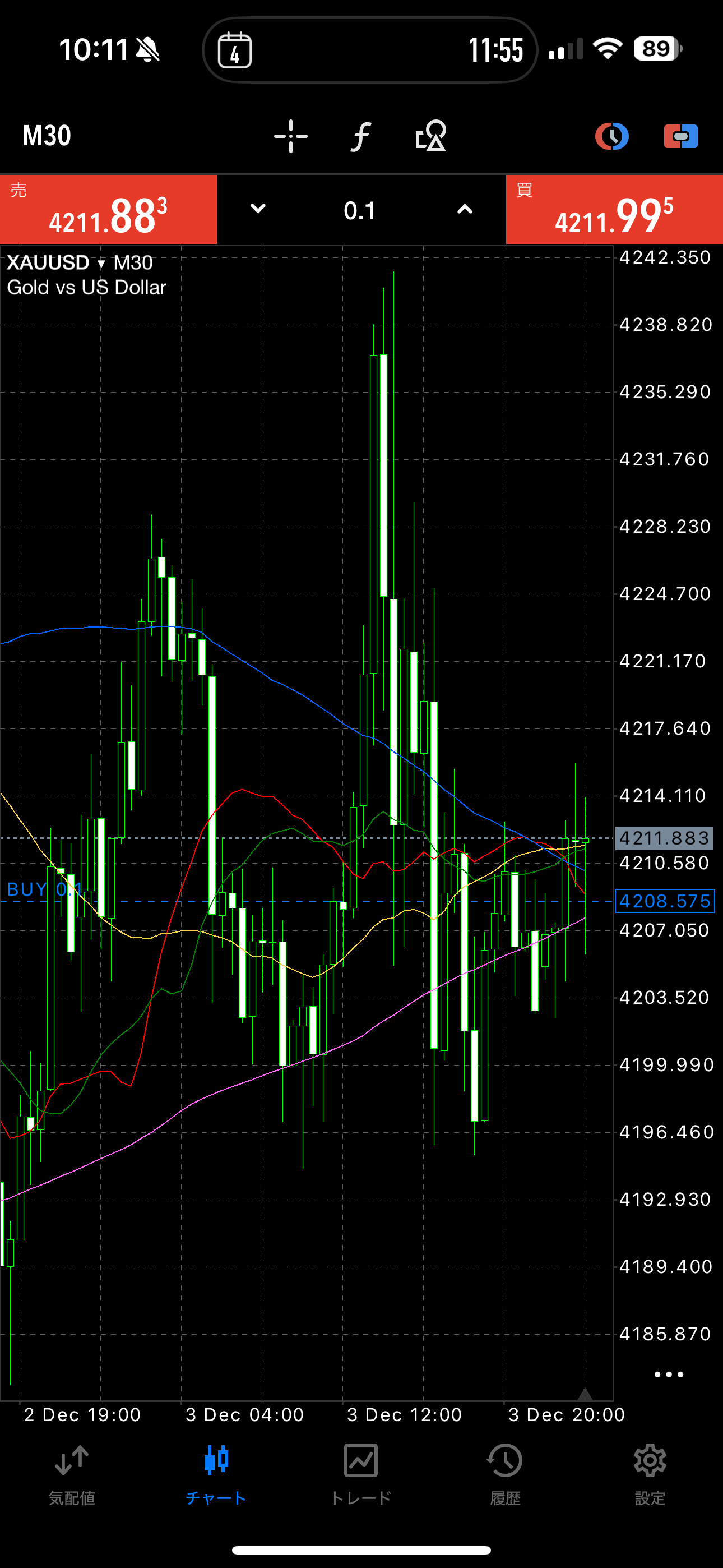Viewport: 723px width, 1568px height.
Task: Decrease the lot volume
Action: [x=258, y=209]
